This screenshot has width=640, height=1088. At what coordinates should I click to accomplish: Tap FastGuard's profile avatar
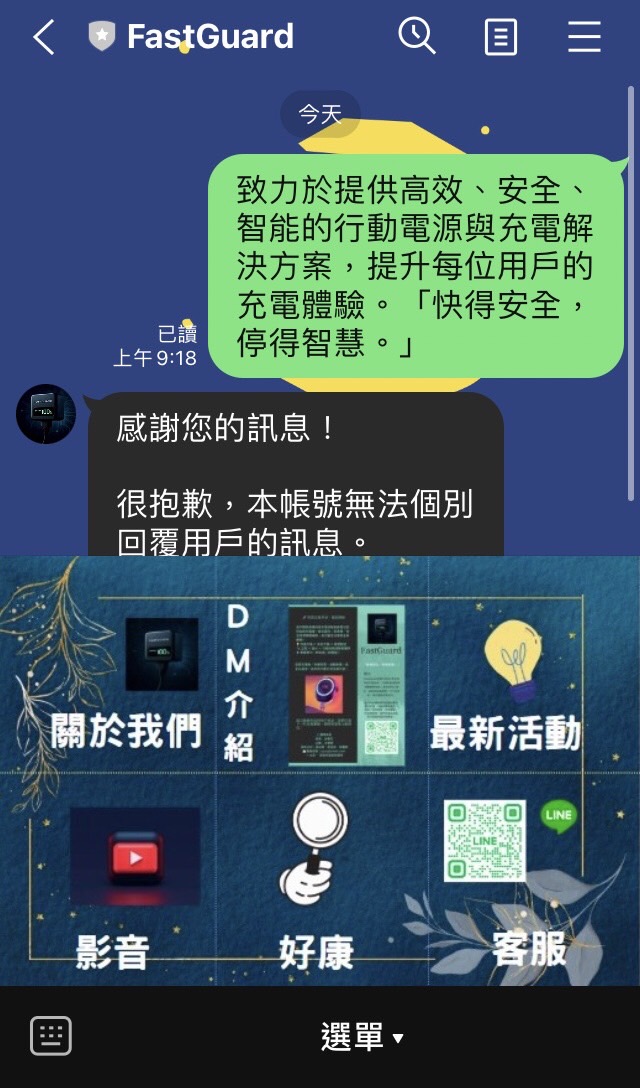tap(46, 413)
